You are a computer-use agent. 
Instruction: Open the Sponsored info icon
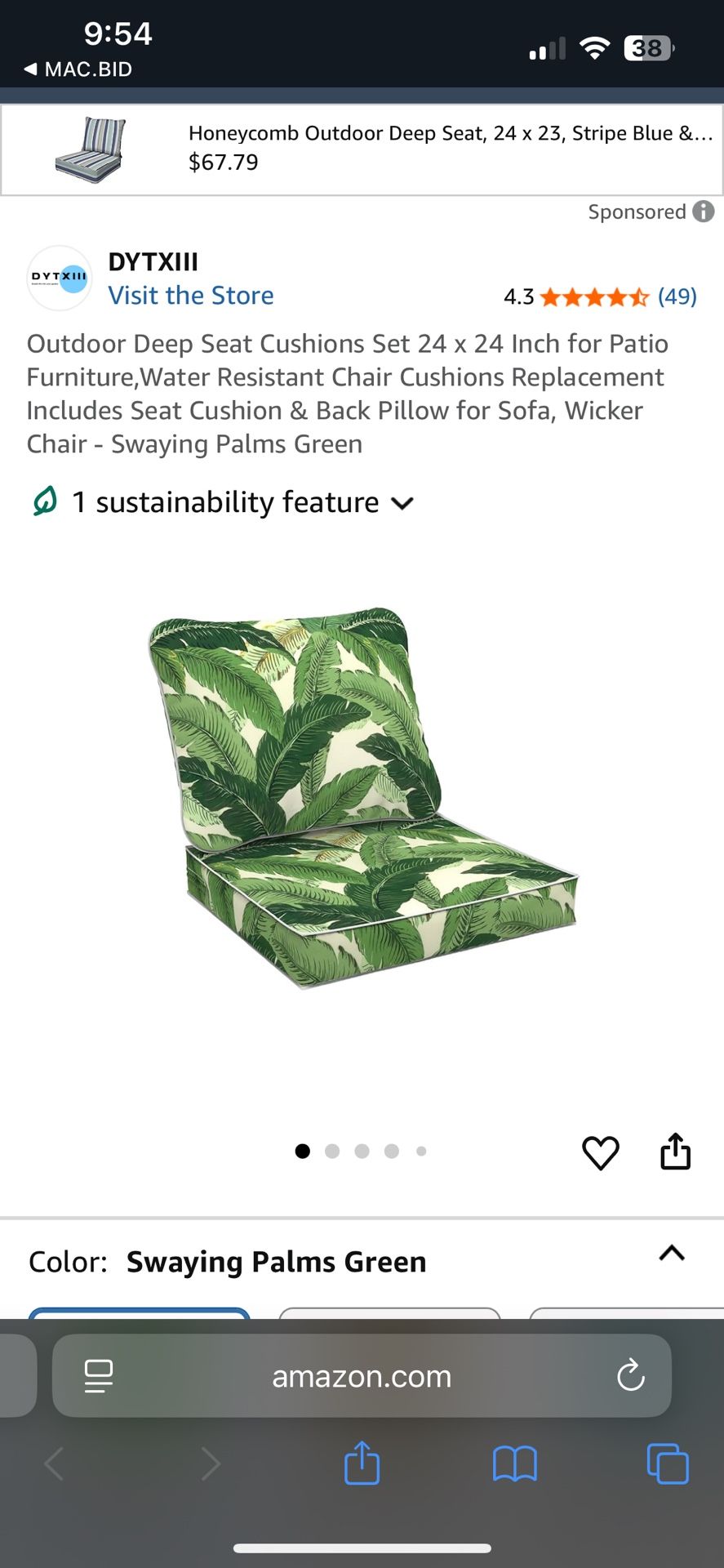click(x=704, y=212)
